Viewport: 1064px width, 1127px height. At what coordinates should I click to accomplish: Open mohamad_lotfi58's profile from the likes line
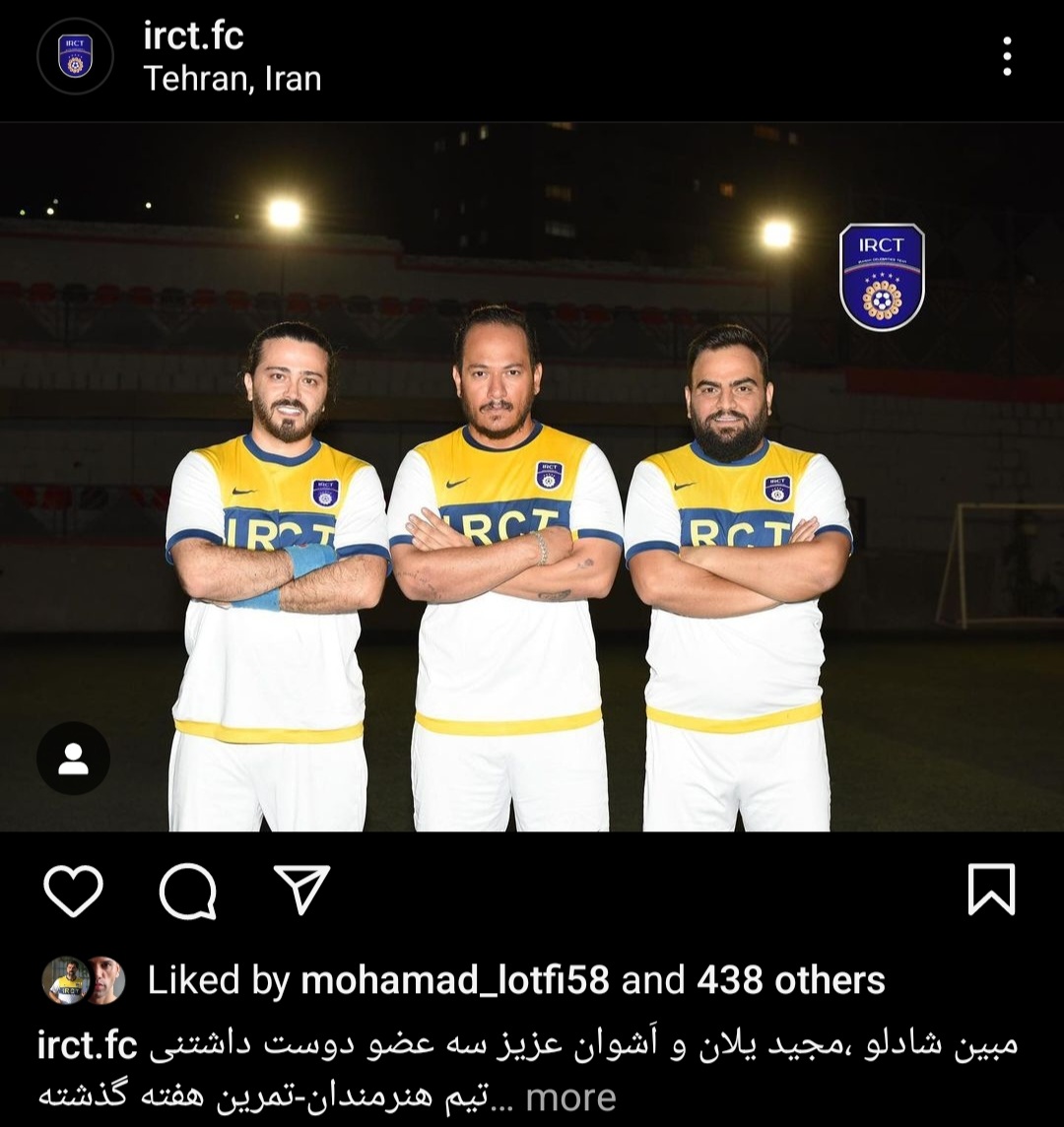point(454,980)
